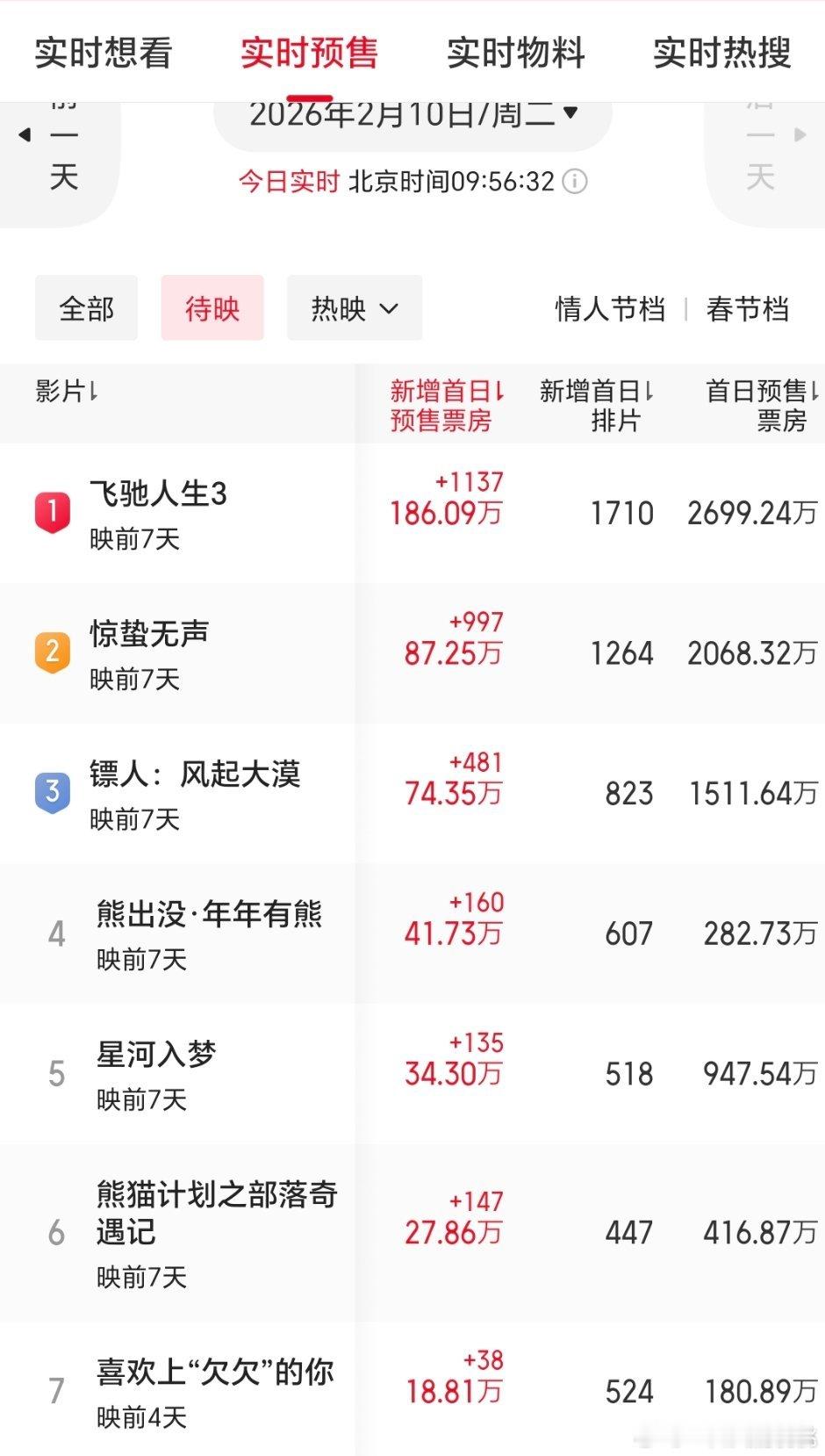Open the 春节档 link
This screenshot has height=1456, width=825.
(748, 308)
